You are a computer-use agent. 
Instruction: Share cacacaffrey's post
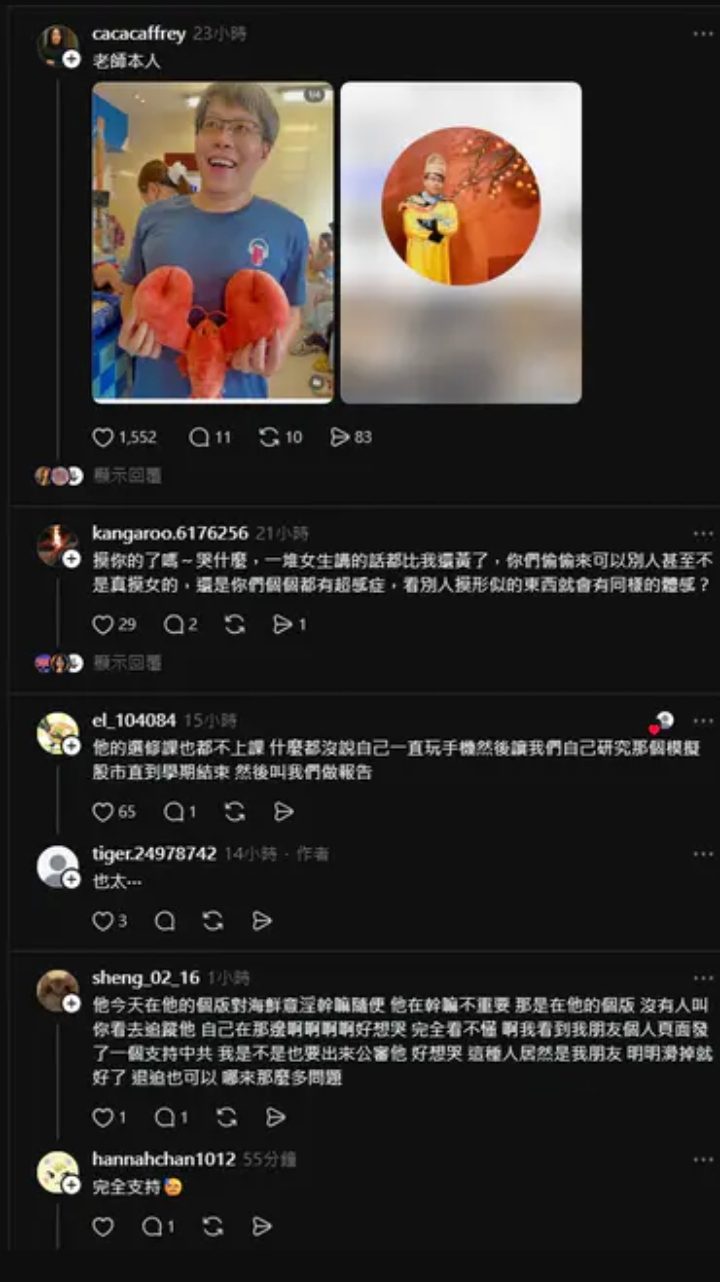point(340,437)
